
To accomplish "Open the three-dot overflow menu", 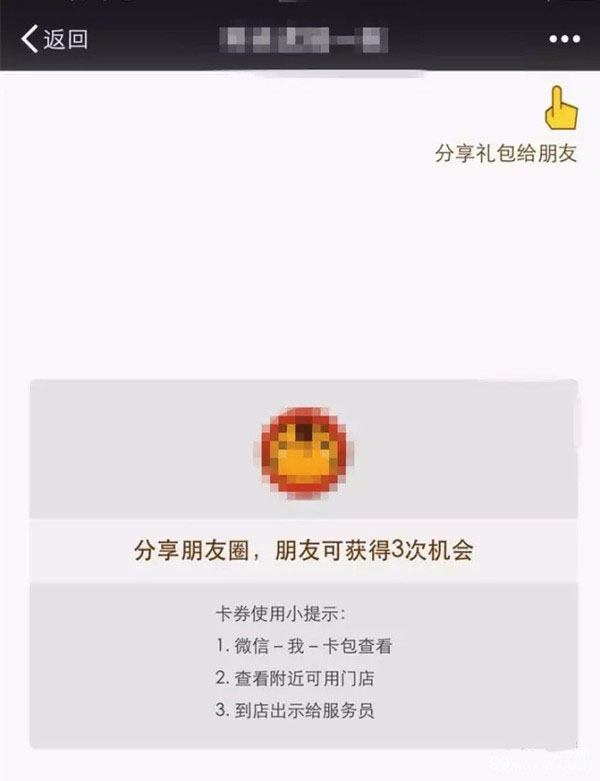I will pyautogui.click(x=564, y=40).
